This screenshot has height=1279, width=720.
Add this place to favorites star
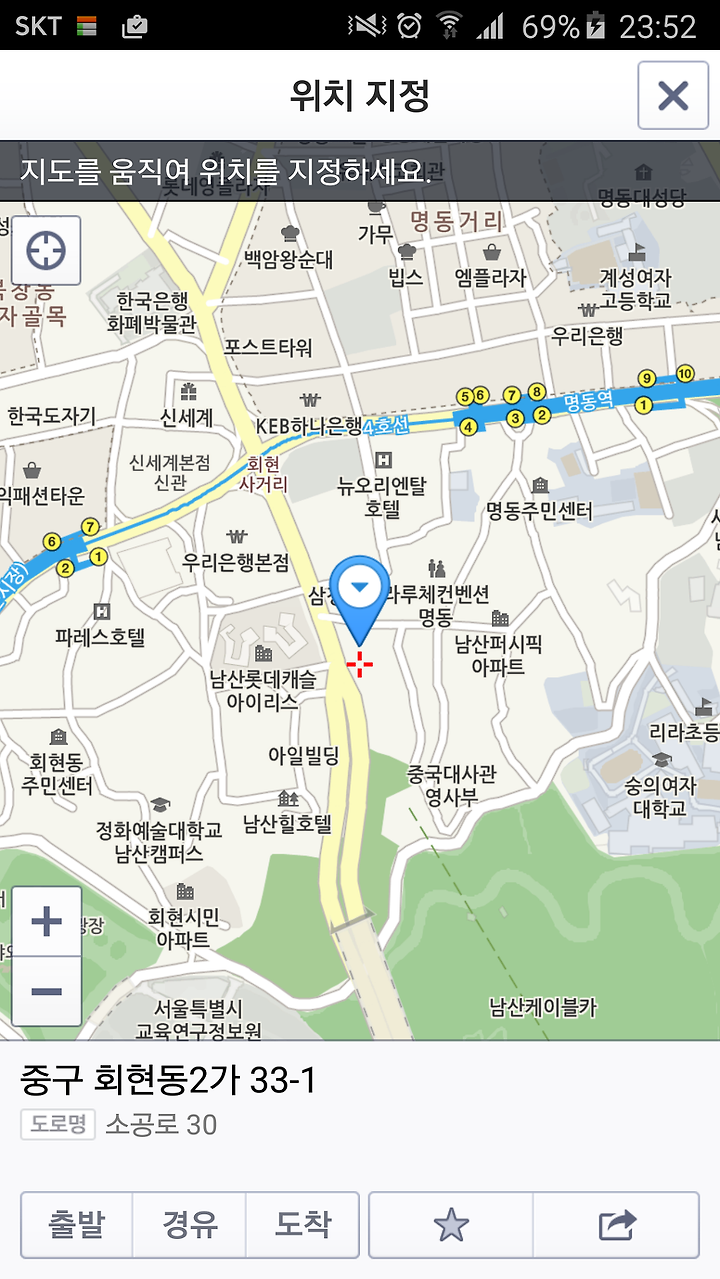click(x=451, y=1224)
